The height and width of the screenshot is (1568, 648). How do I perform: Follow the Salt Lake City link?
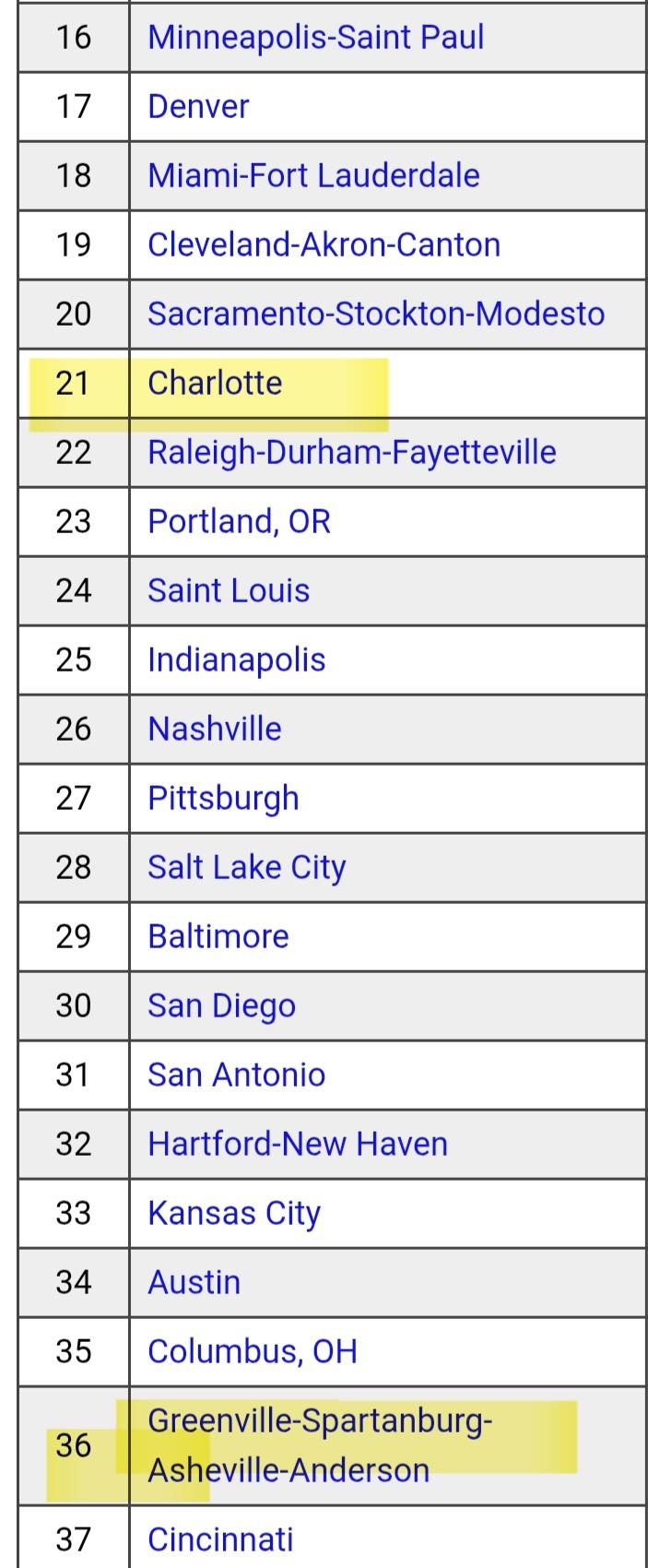click(246, 868)
